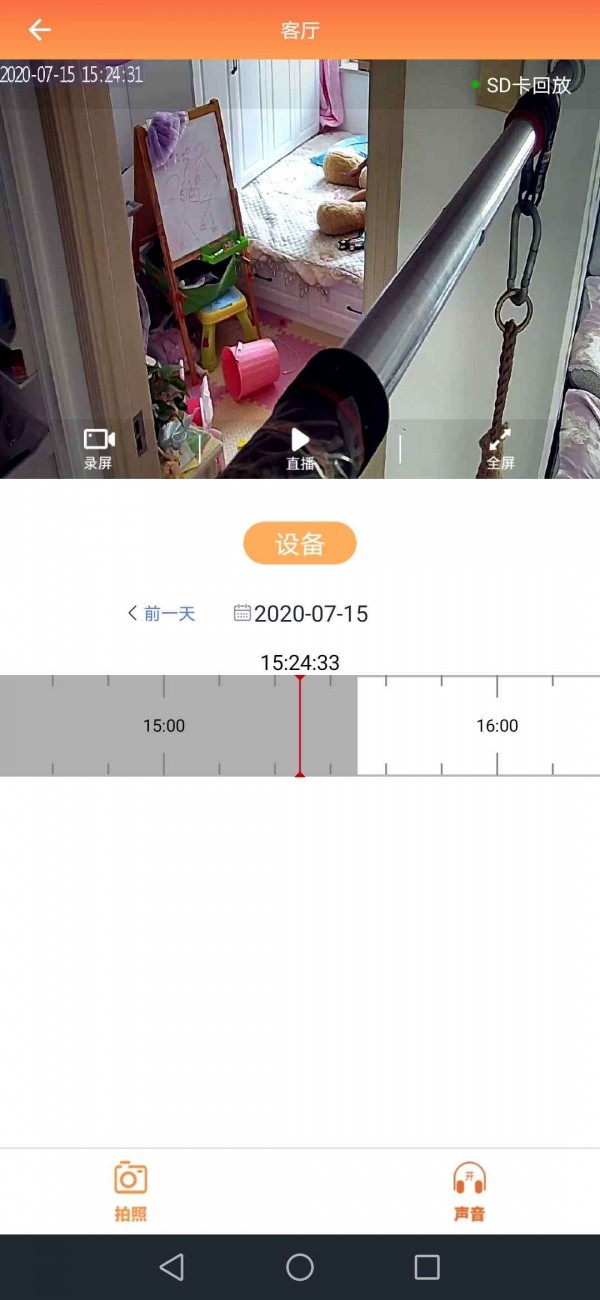Screen dimensions: 600x1300
Task: Open the system recent apps view
Action: coord(427,1267)
